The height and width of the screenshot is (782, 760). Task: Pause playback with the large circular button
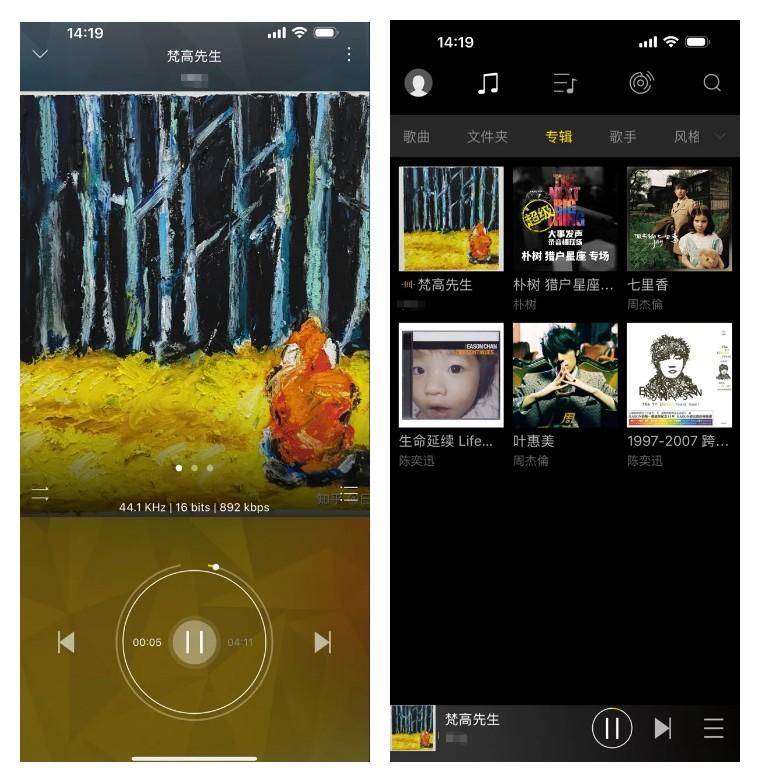coord(194,641)
